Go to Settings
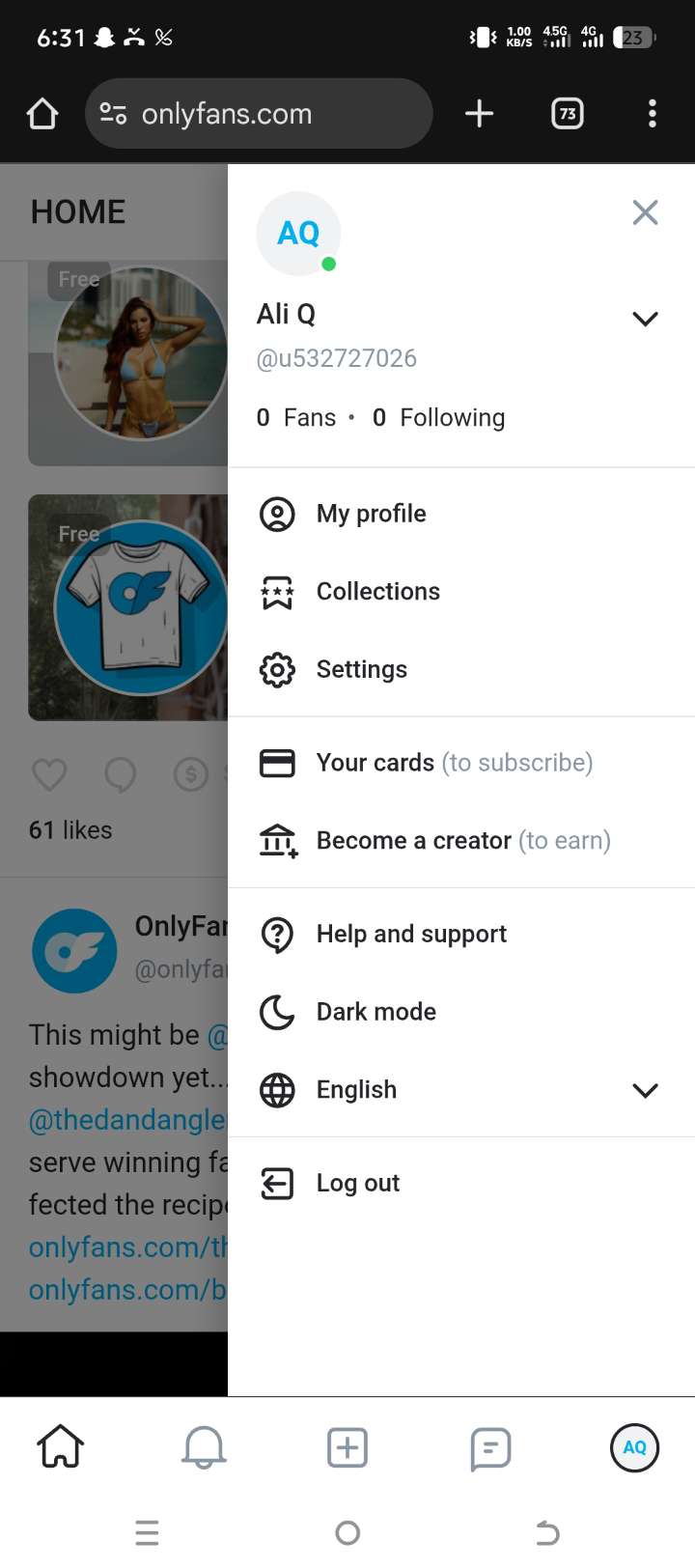Screen dimensions: 695x1568 click(361, 669)
